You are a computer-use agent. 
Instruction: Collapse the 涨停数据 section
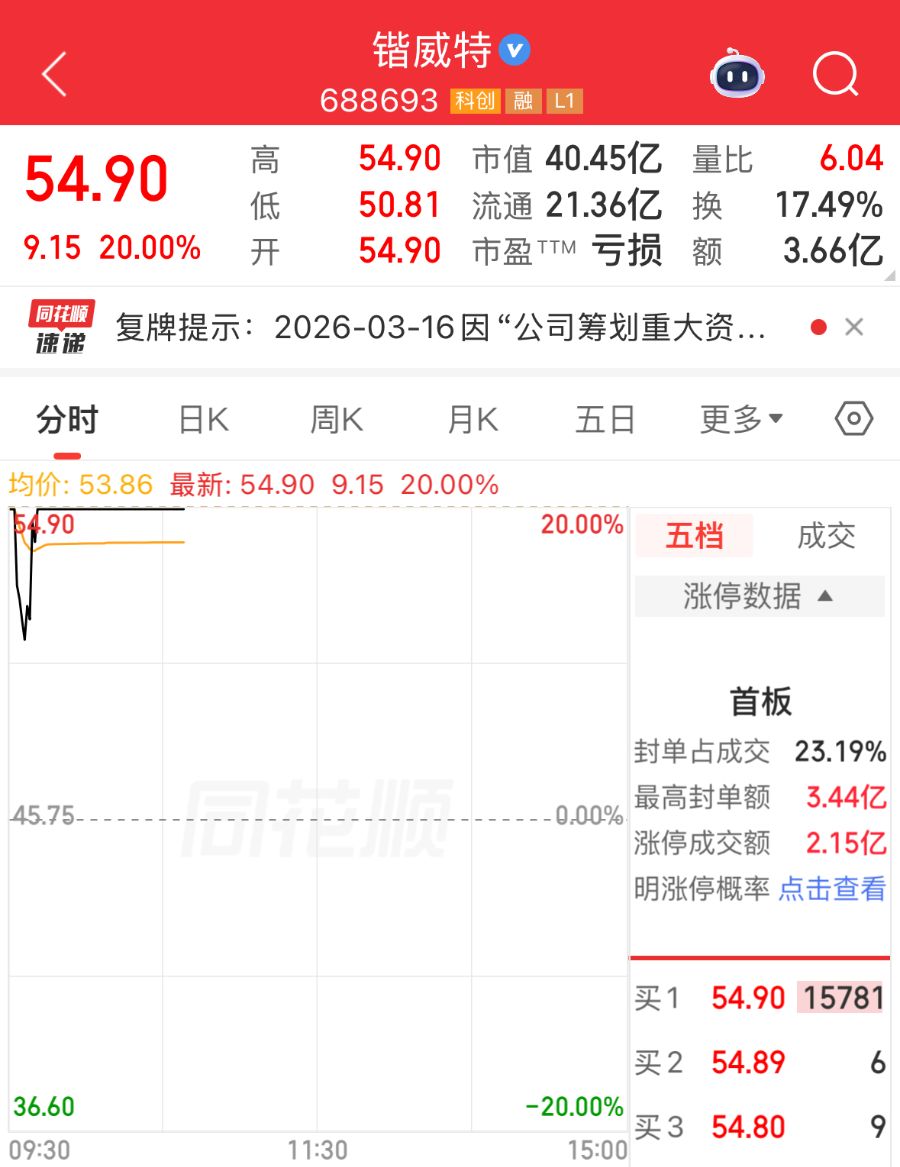click(x=759, y=596)
